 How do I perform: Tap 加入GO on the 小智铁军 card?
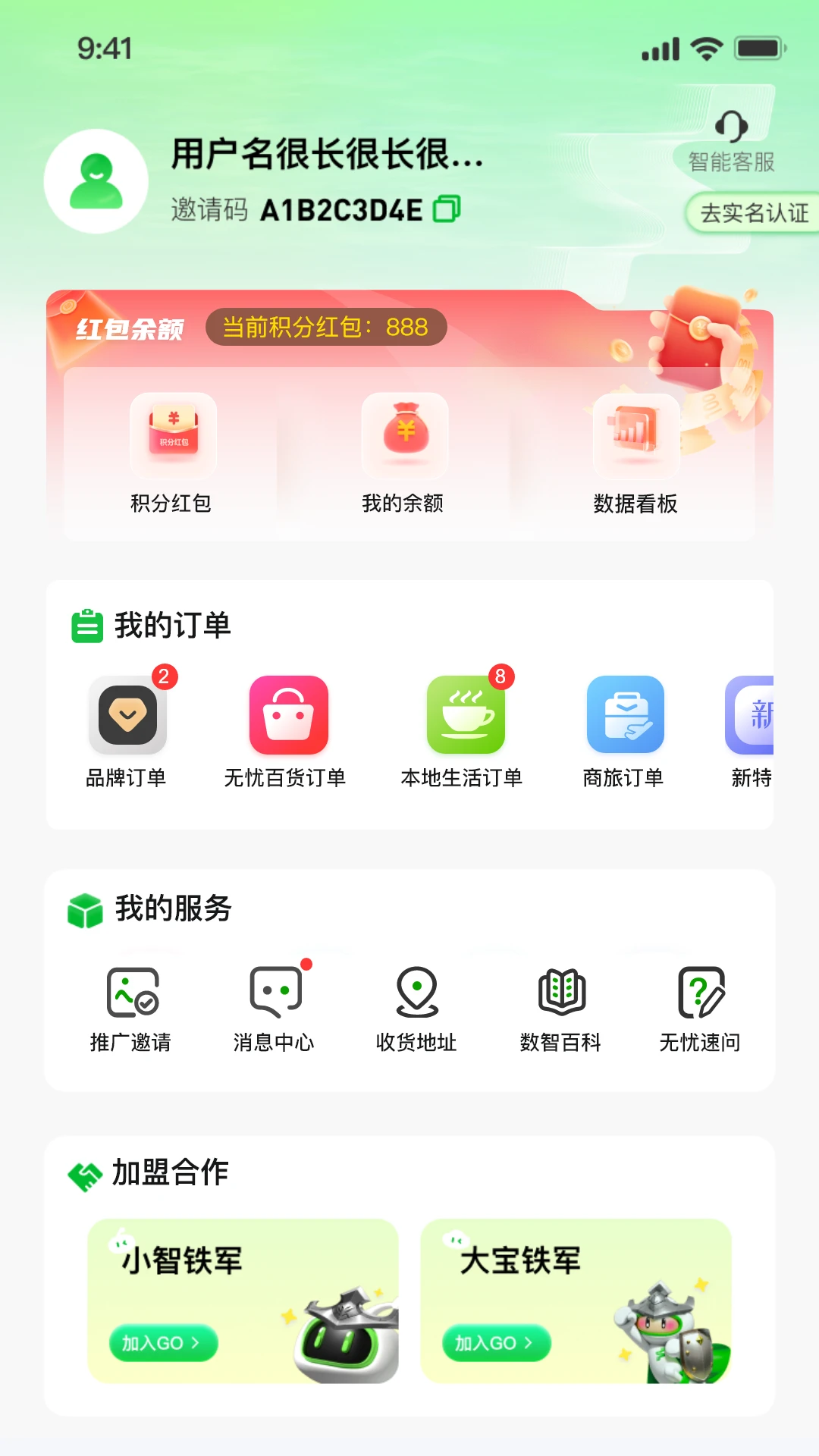click(163, 1343)
